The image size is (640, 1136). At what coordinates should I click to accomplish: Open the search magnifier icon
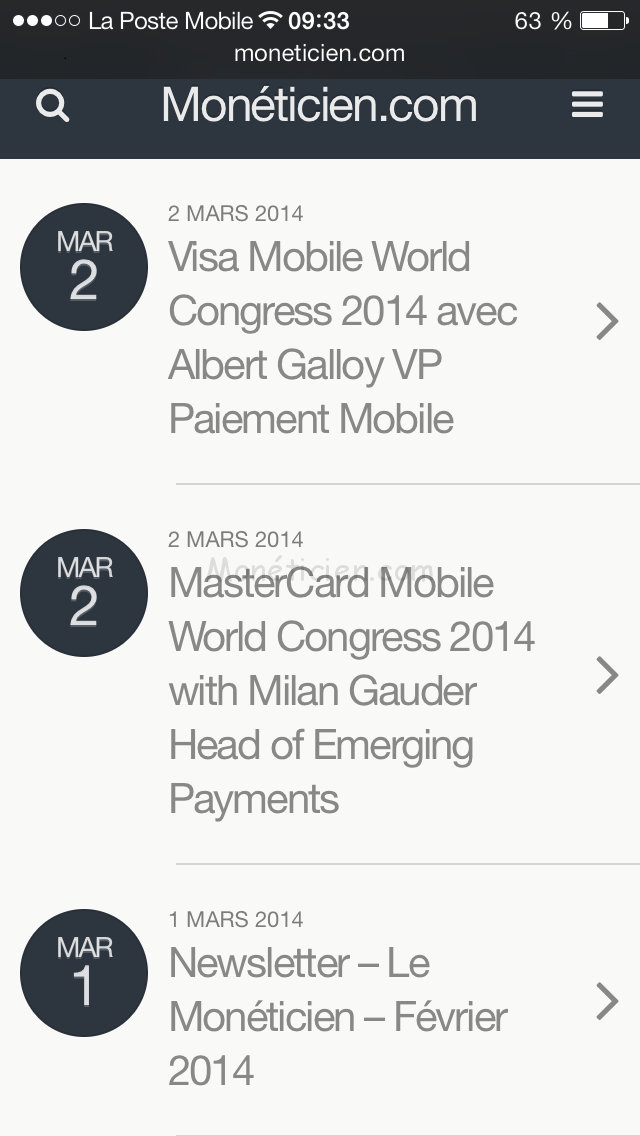52,105
